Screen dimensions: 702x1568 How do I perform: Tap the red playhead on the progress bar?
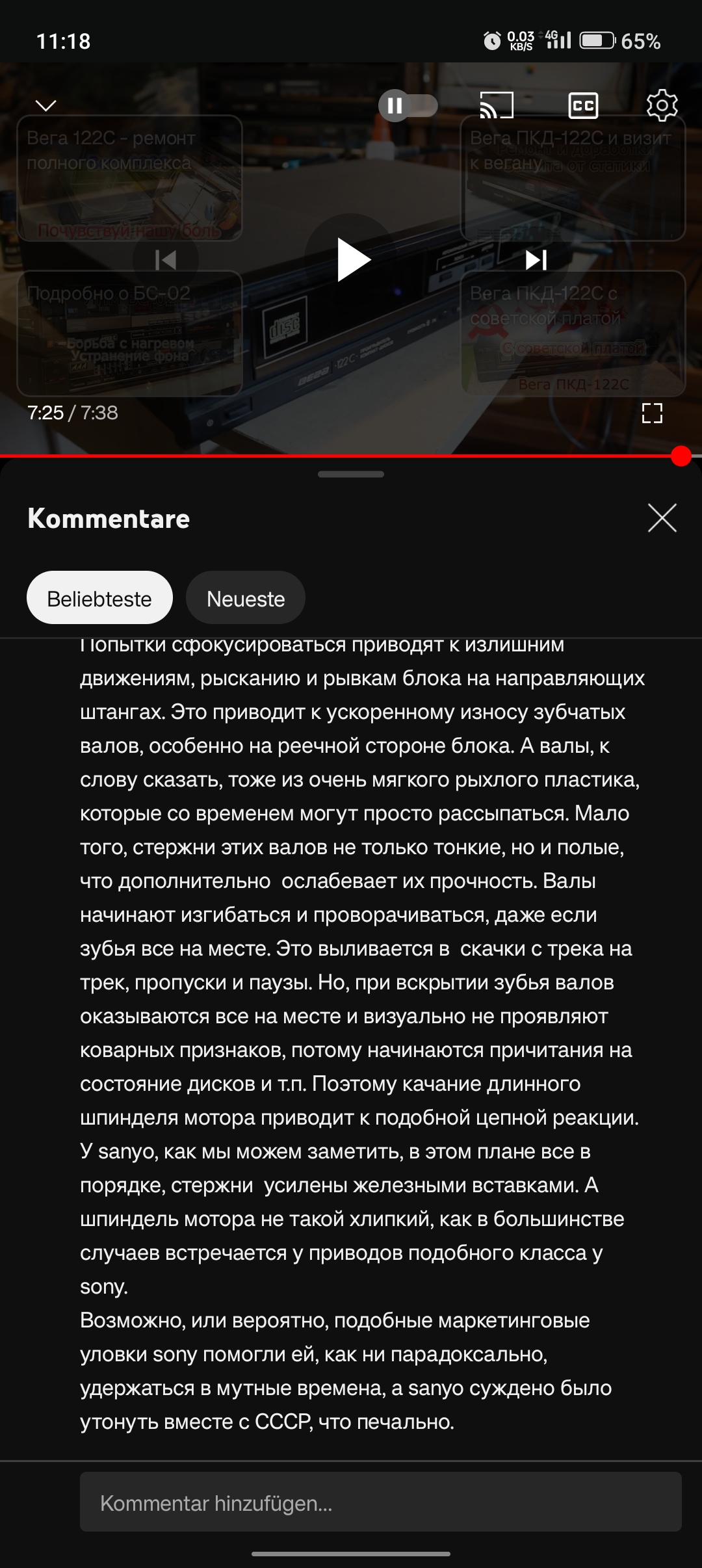681,456
